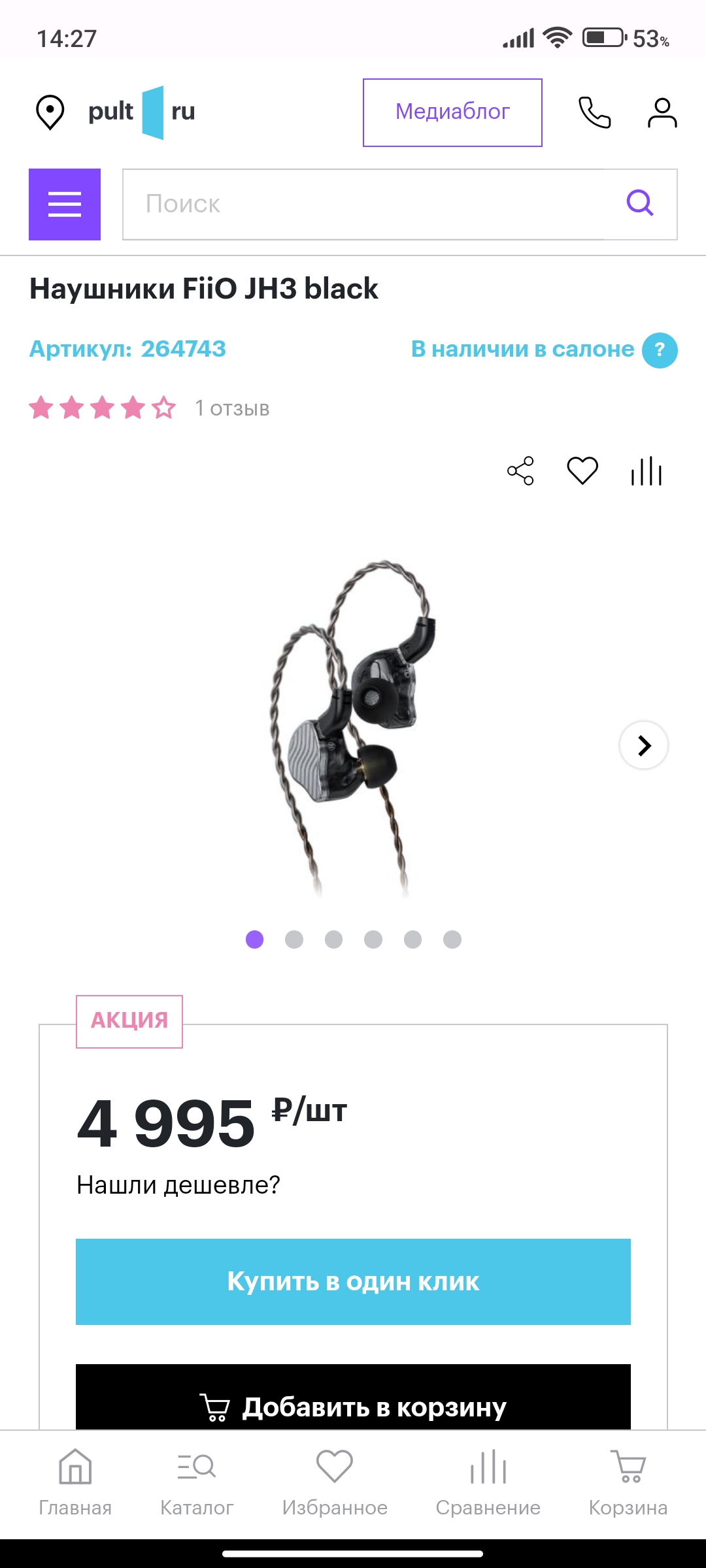Show next product photo with arrow
The width and height of the screenshot is (706, 1568).
pyautogui.click(x=644, y=745)
